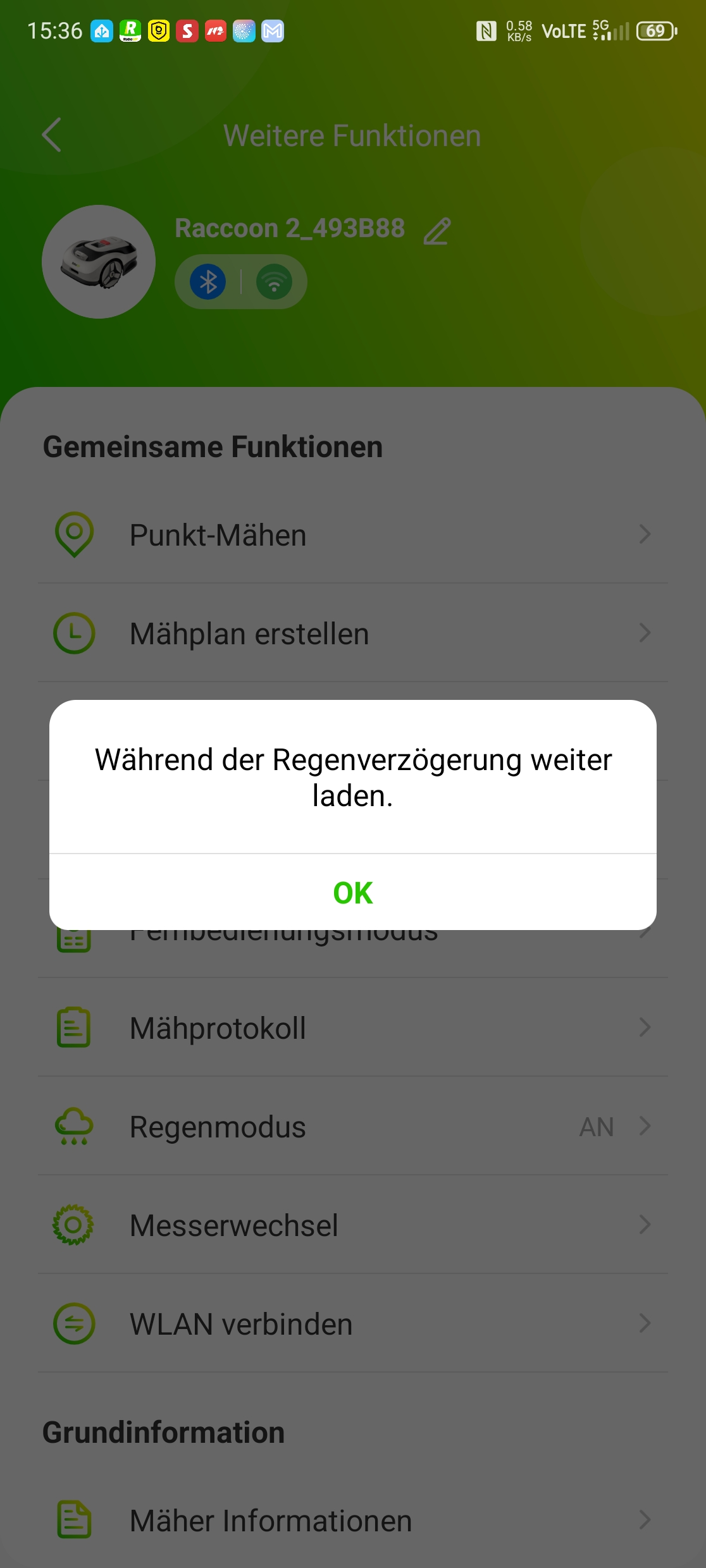Confirm the rain delay dialog with OK
The height and width of the screenshot is (1568, 706).
tap(352, 892)
